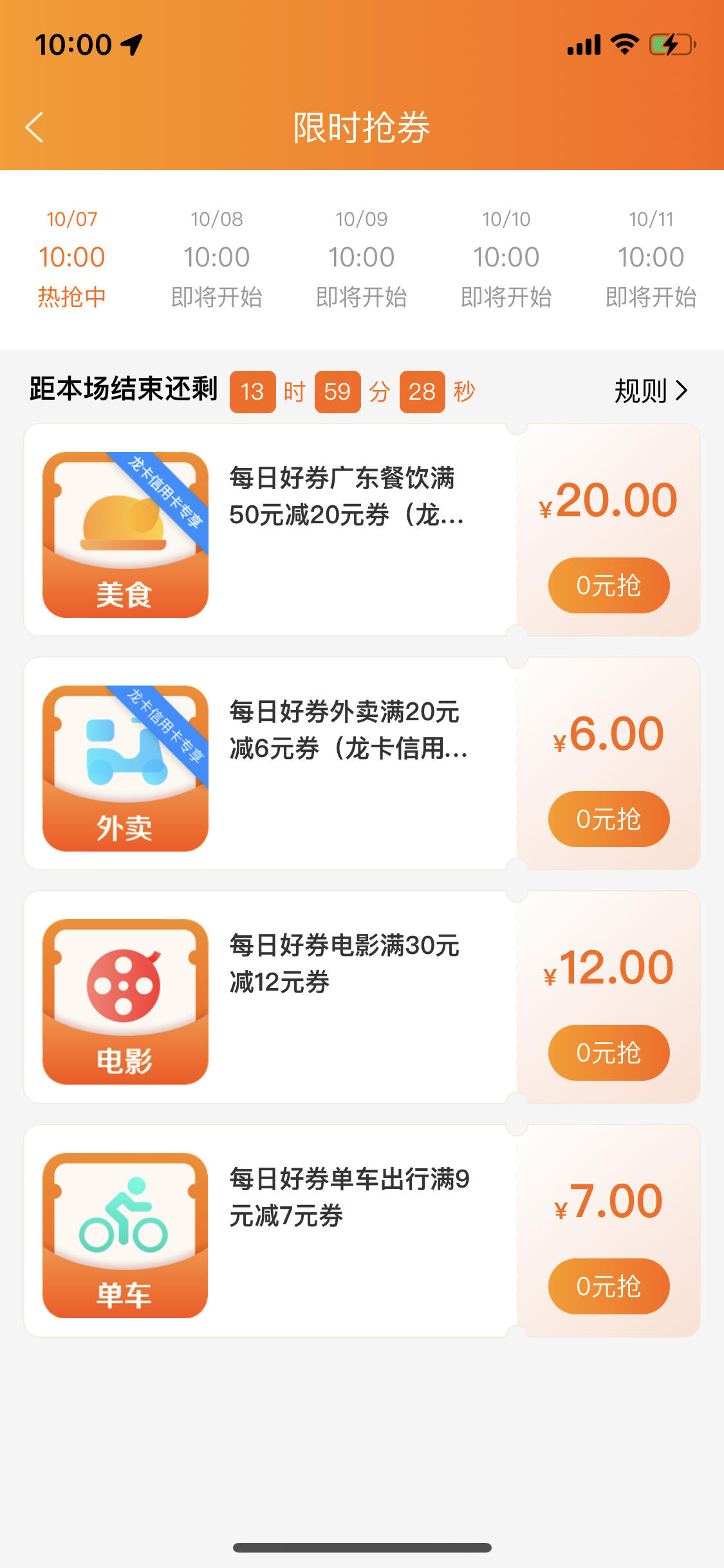
Task: Open the 广东餐饮满50元减20元 coupon card
Action: (271, 530)
